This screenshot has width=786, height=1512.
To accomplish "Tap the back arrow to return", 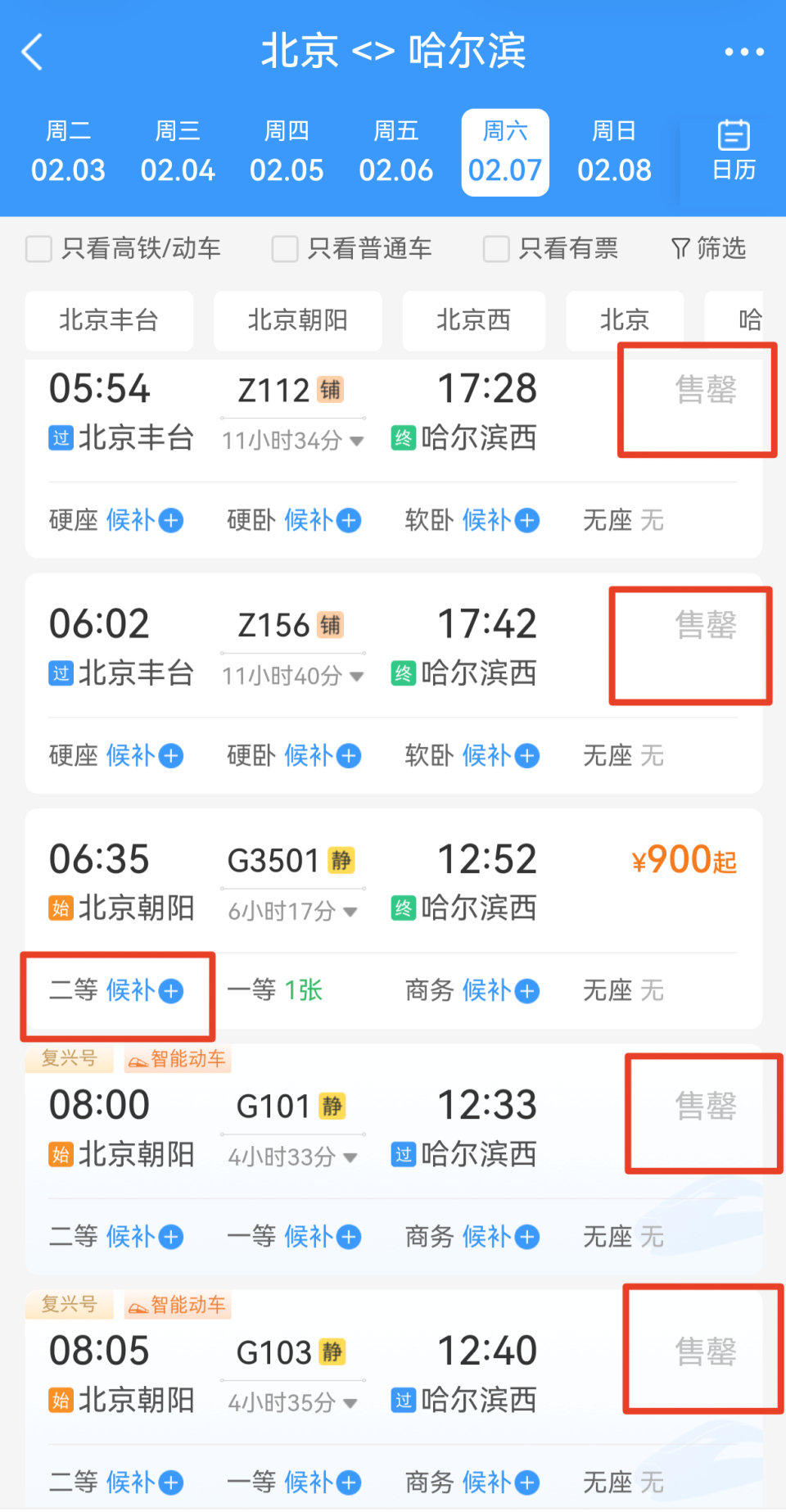I will pyautogui.click(x=33, y=51).
